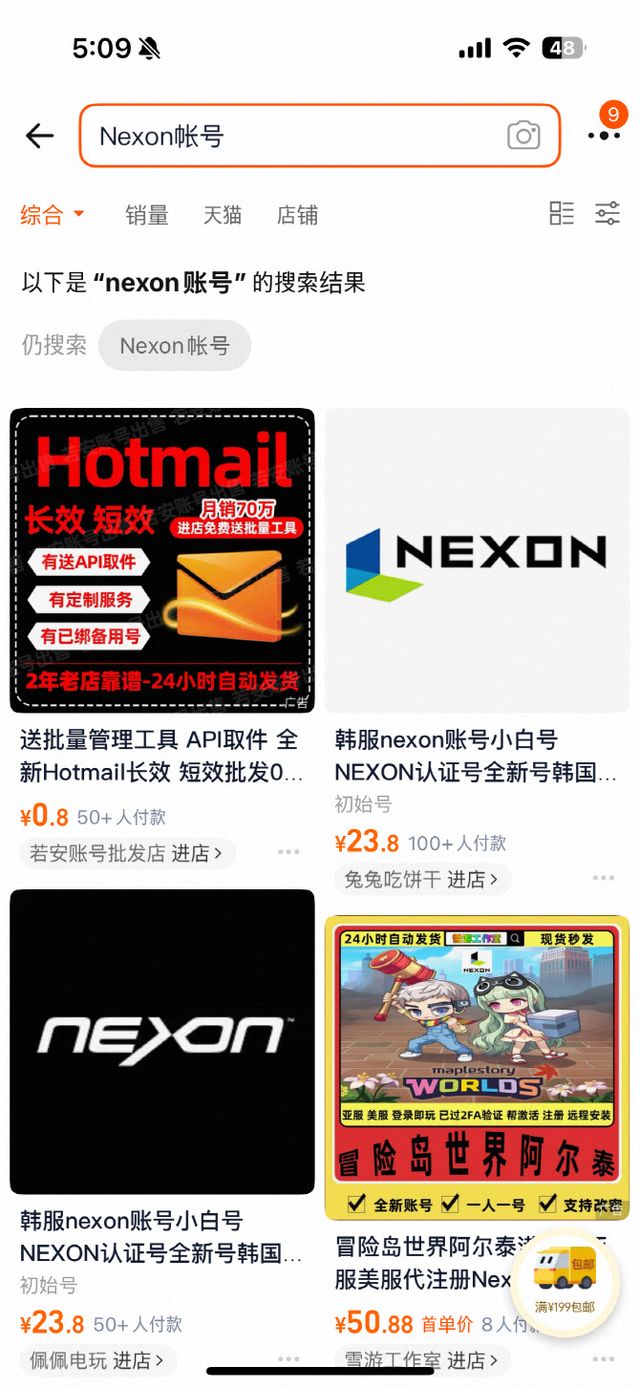Open the three-dot more menu
640x1388 pixels.
coord(604,136)
